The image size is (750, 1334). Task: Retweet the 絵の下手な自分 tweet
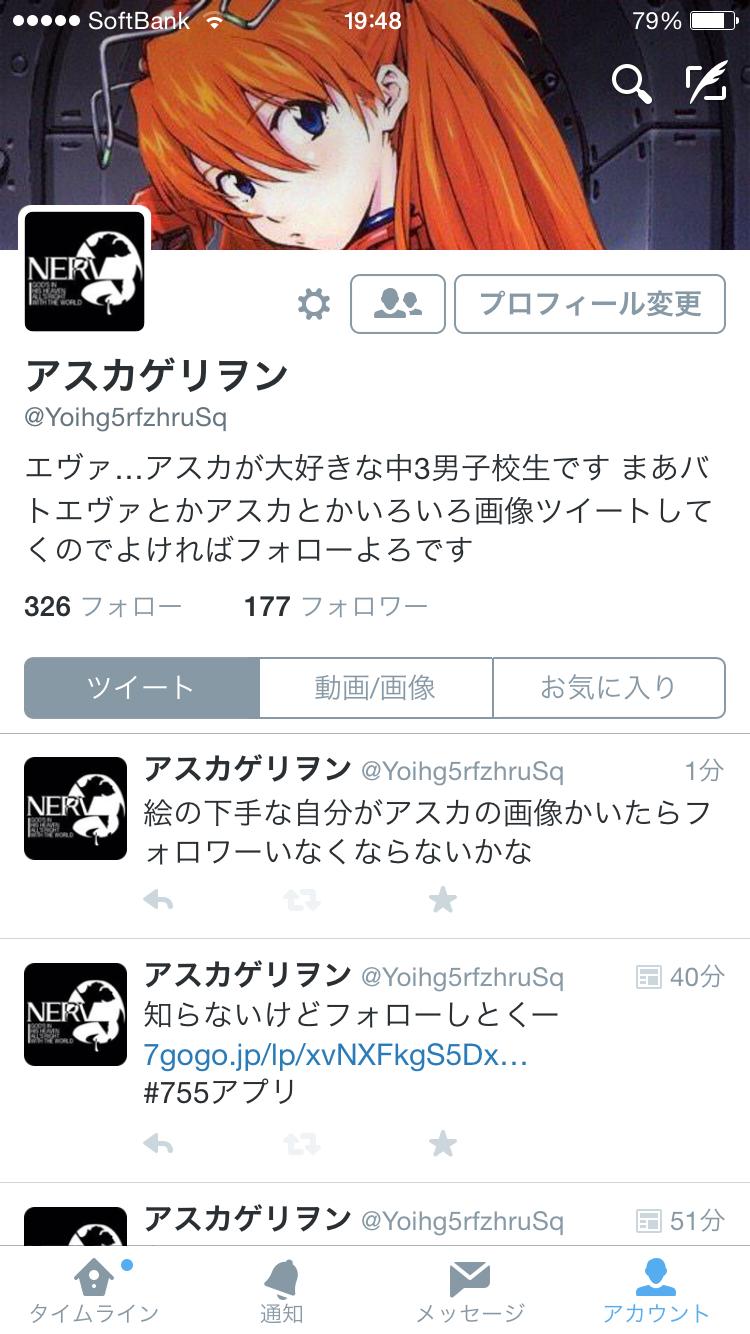301,900
